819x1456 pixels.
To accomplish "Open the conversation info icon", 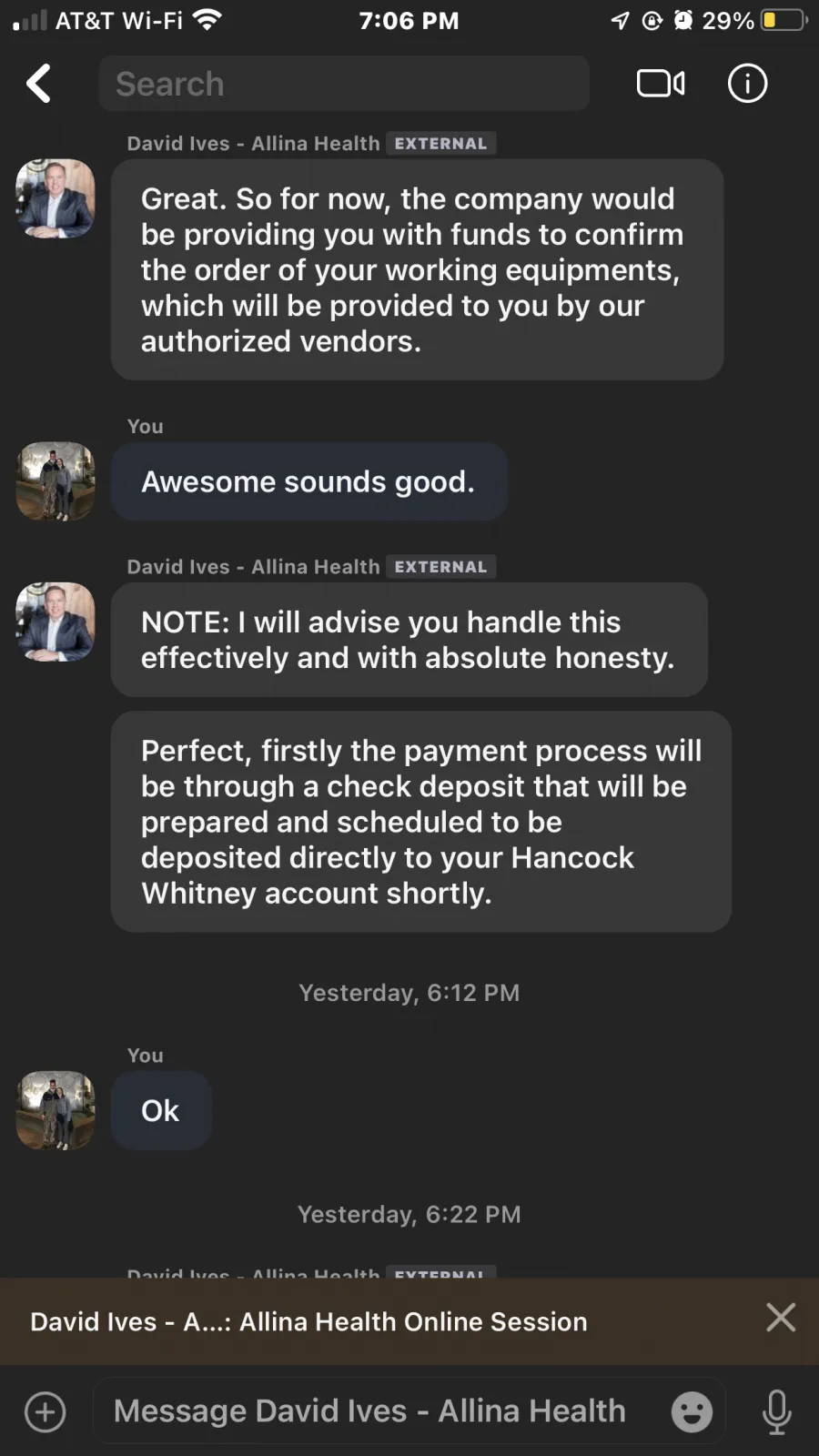I will tap(747, 84).
